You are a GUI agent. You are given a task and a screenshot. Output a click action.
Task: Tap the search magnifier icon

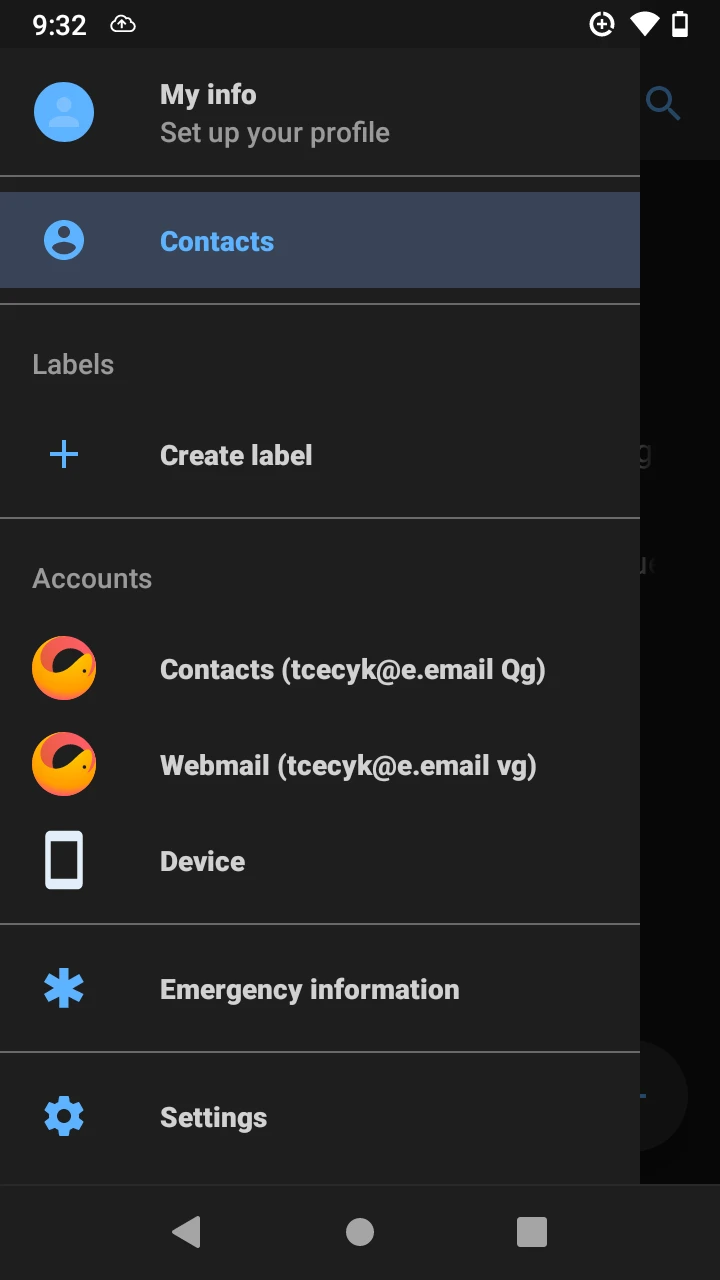(x=663, y=103)
